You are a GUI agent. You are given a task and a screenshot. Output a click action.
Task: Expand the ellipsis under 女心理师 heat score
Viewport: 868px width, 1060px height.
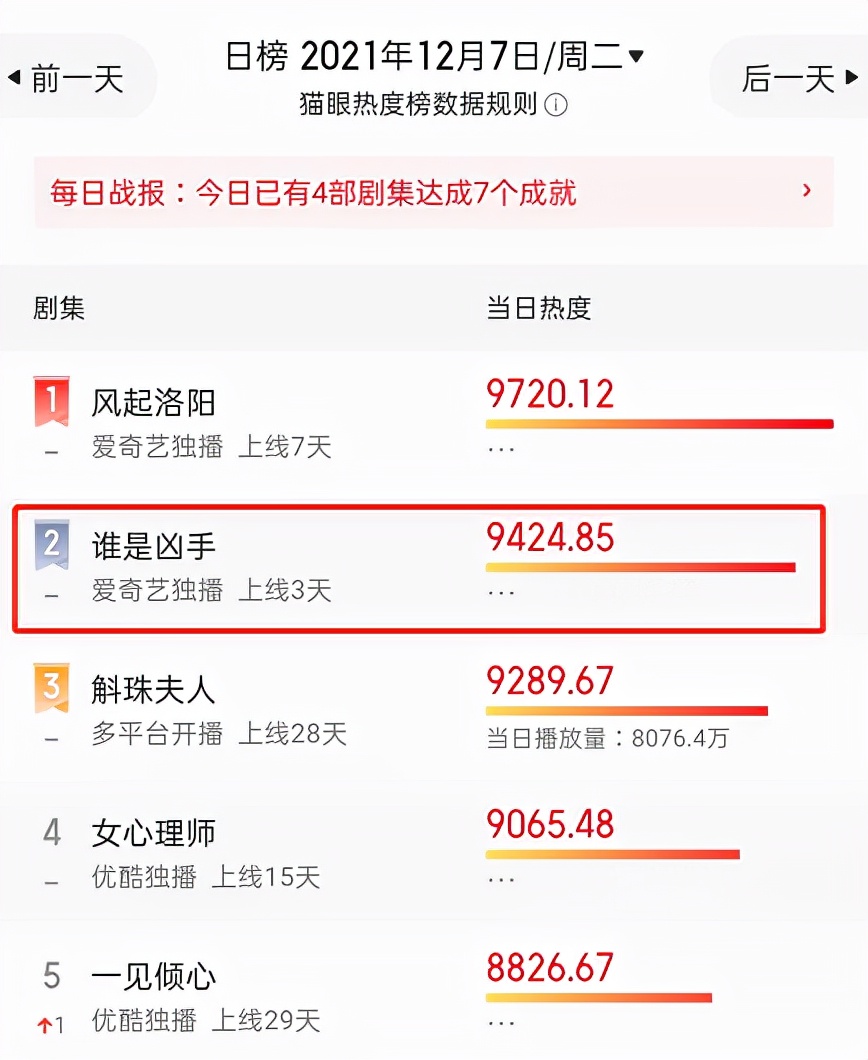500,878
